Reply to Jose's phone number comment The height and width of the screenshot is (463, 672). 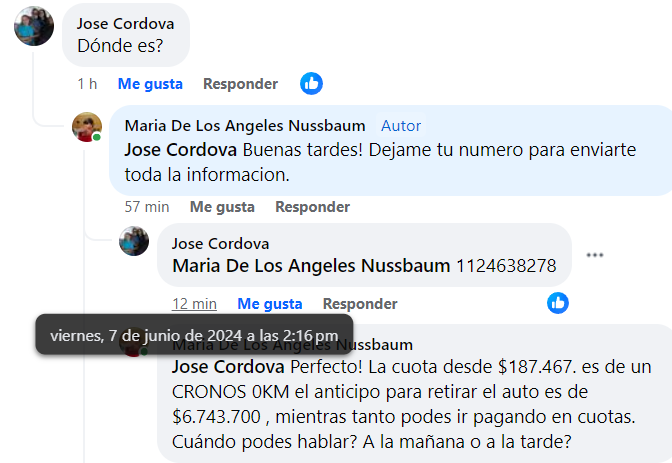pos(359,303)
